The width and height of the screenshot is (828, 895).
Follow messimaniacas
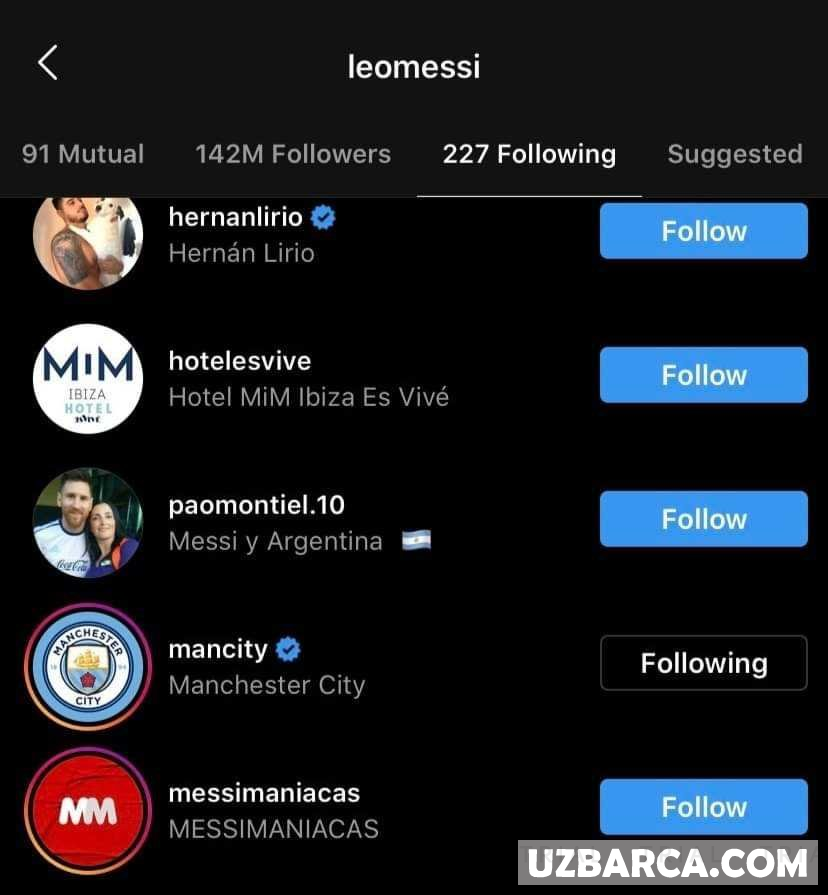(703, 807)
